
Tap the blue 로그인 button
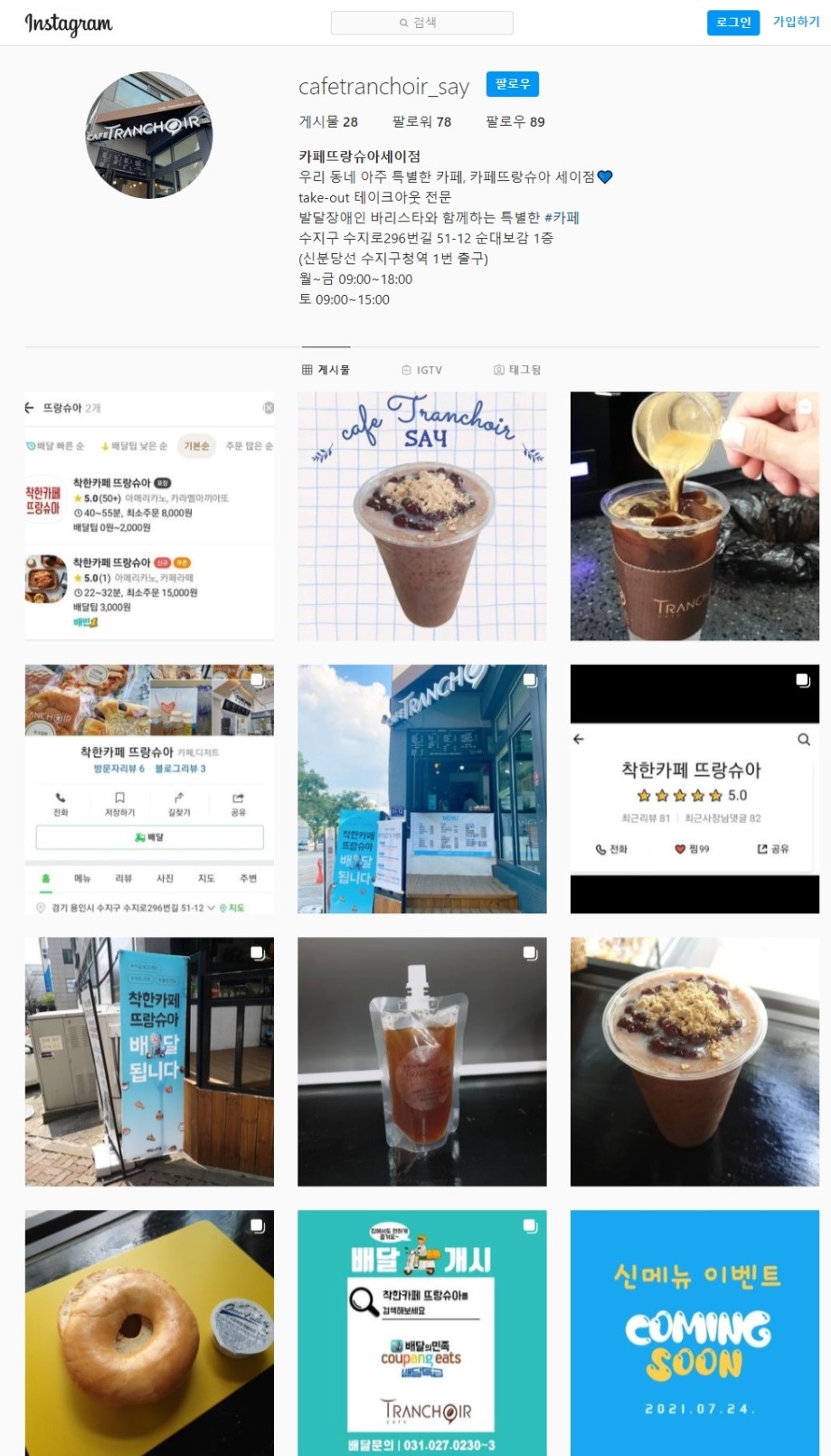[732, 23]
